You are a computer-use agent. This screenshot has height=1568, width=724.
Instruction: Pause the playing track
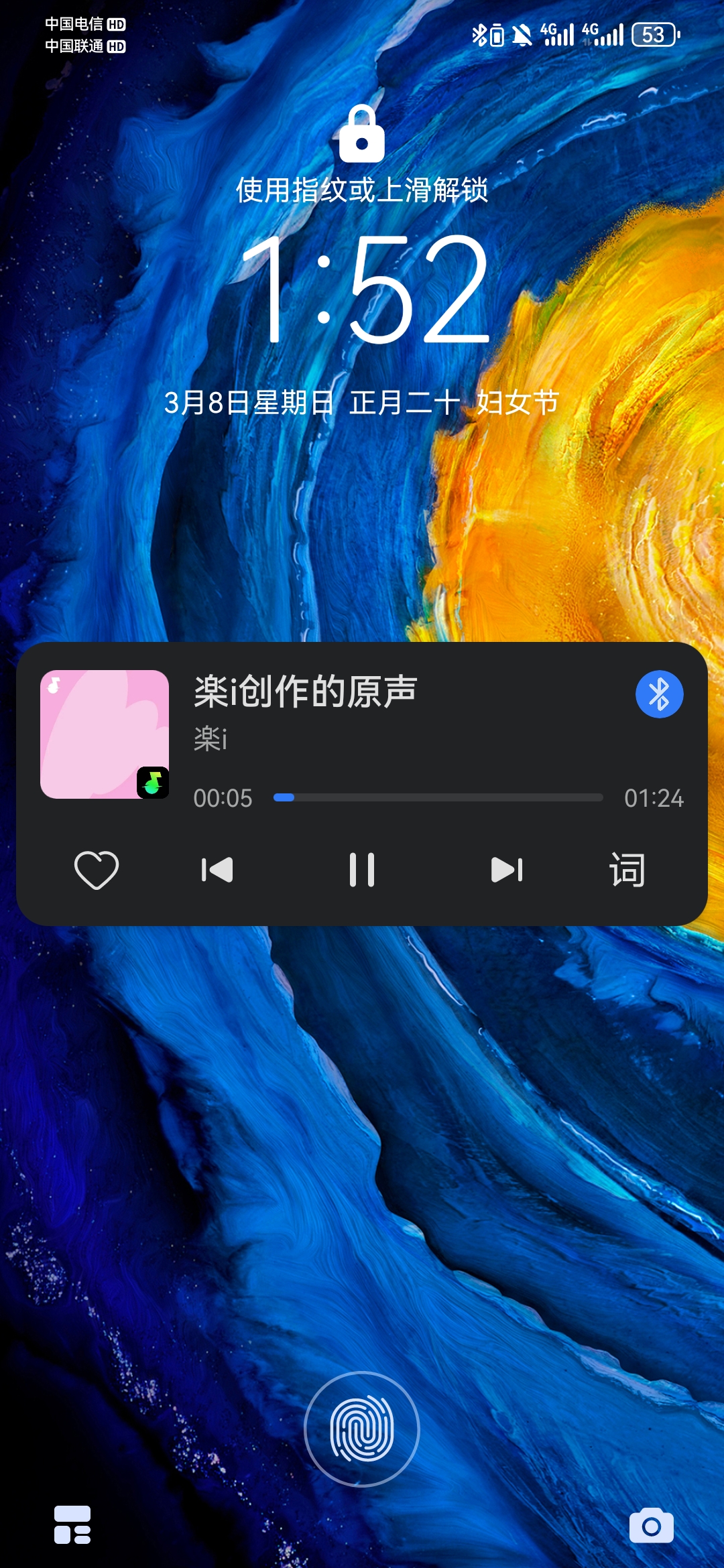(362, 870)
